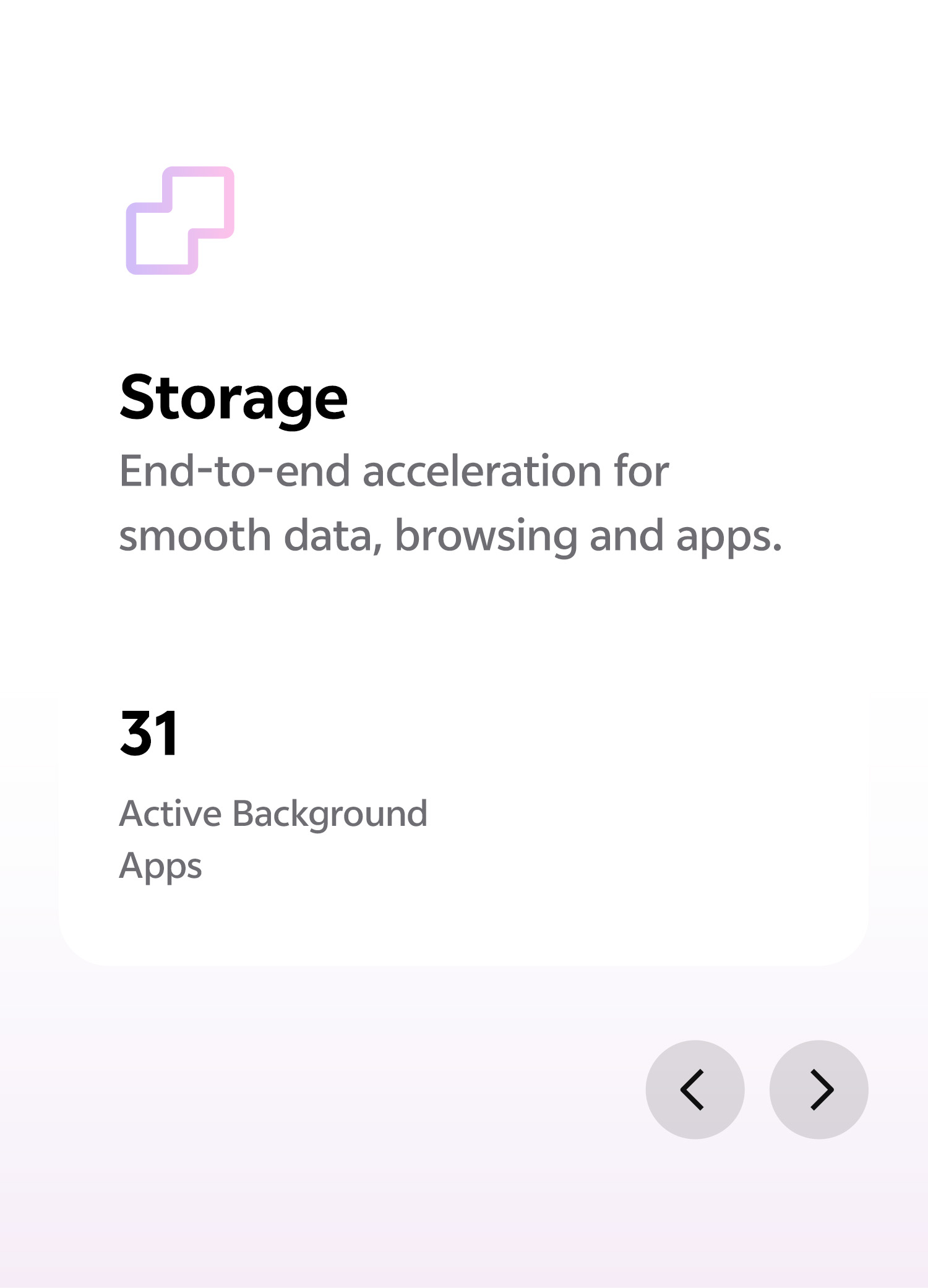Image resolution: width=928 pixels, height=1288 pixels.
Task: Go to the next feature card
Action: (818, 1089)
